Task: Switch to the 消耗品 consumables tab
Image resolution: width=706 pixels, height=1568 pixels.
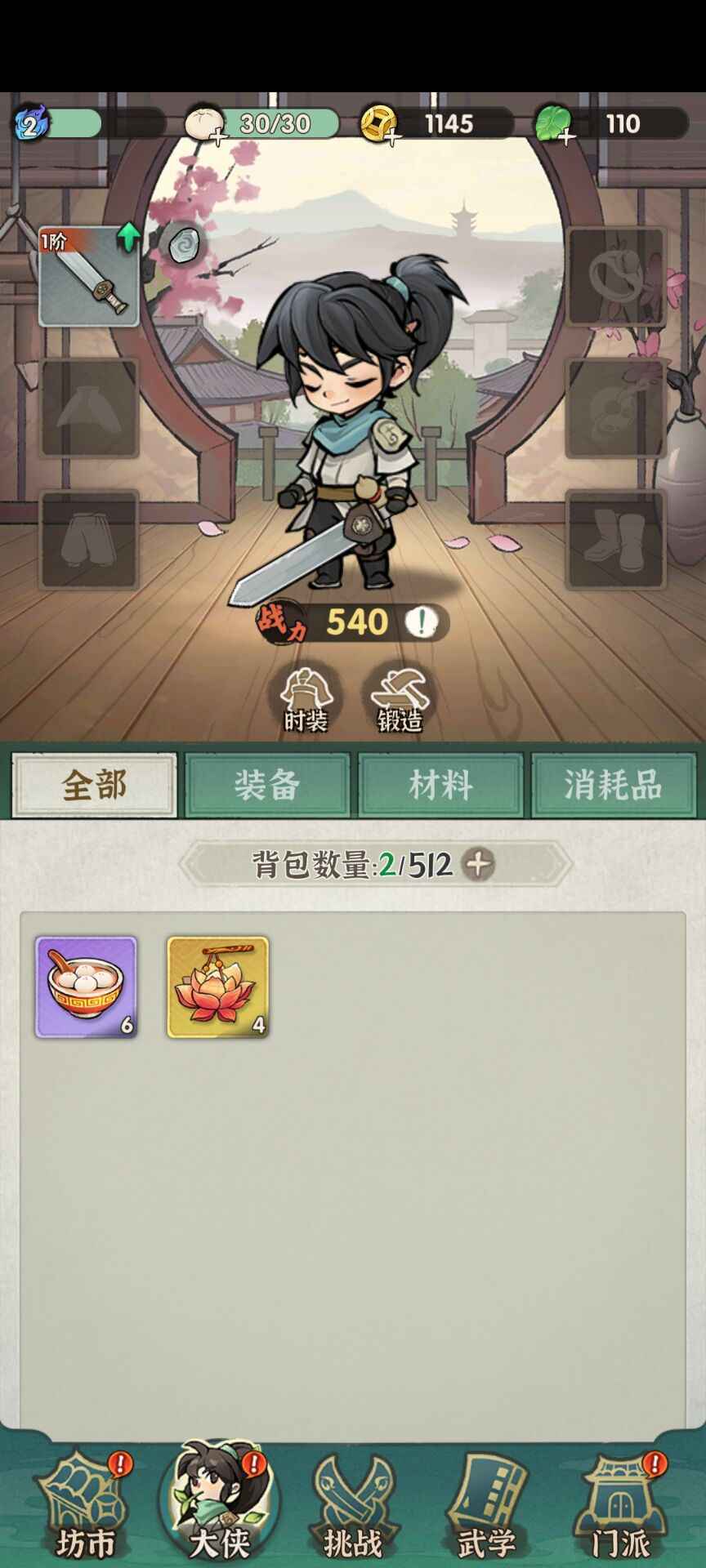Action: 613,786
